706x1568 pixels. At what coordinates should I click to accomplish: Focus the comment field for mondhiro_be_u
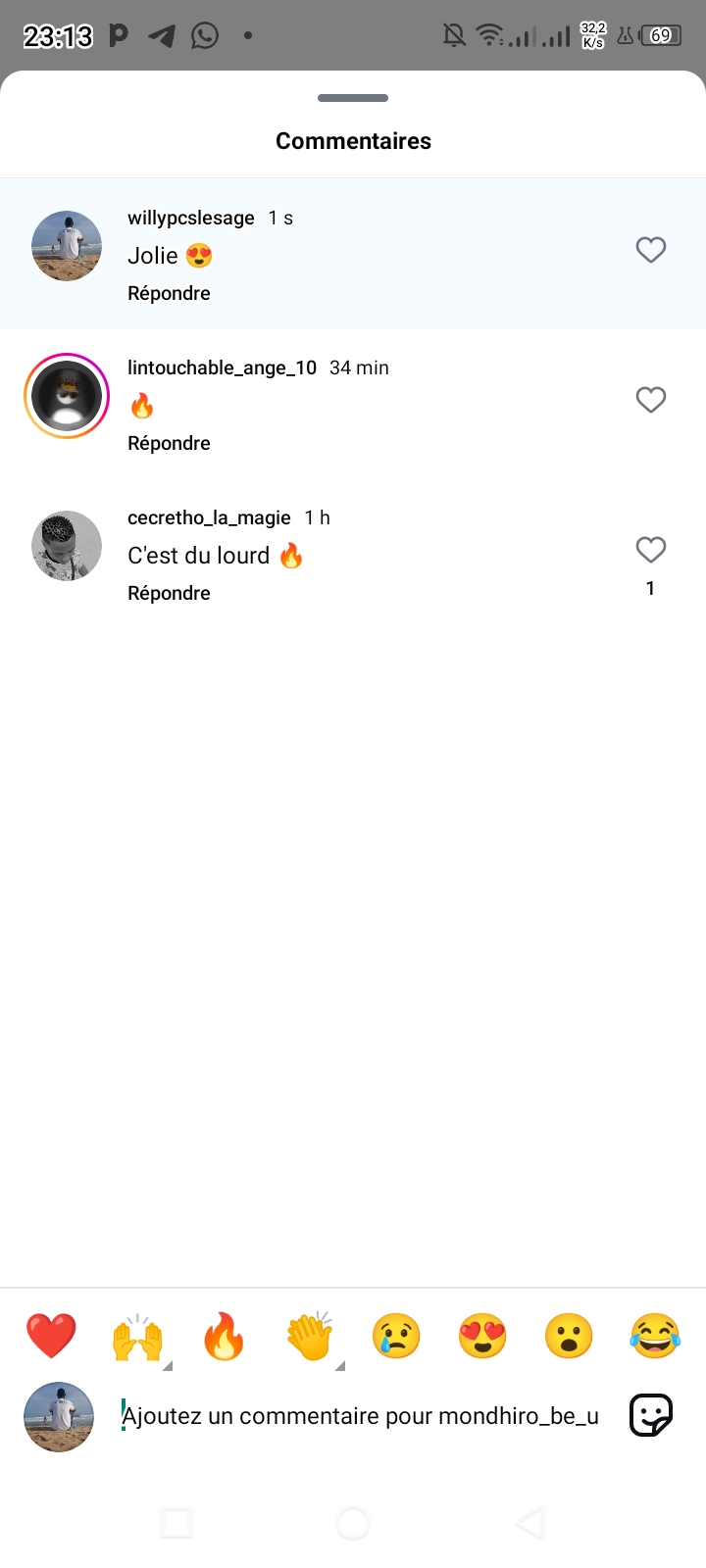tap(360, 1416)
